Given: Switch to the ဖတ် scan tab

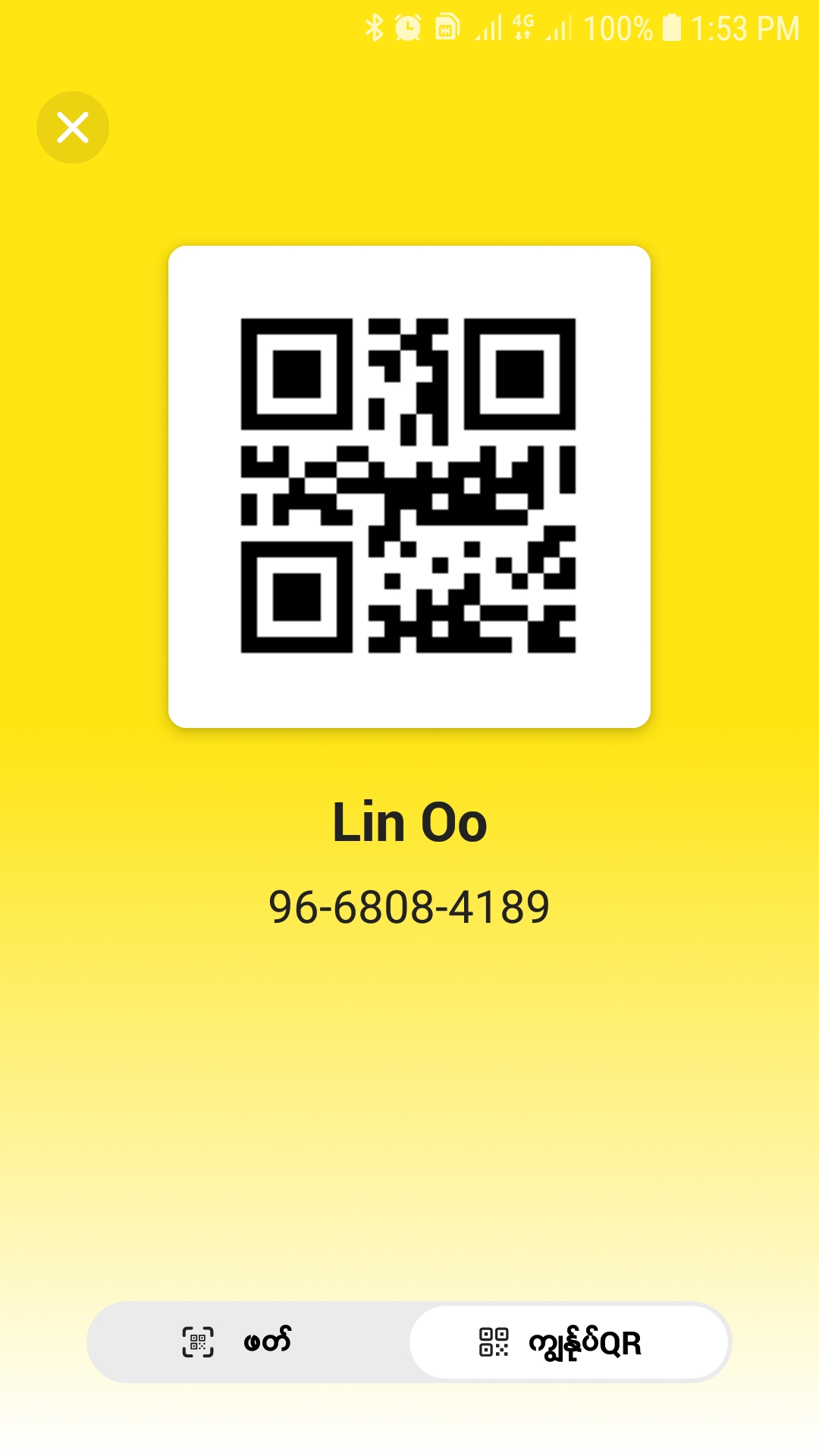Looking at the screenshot, I should 249,1342.
